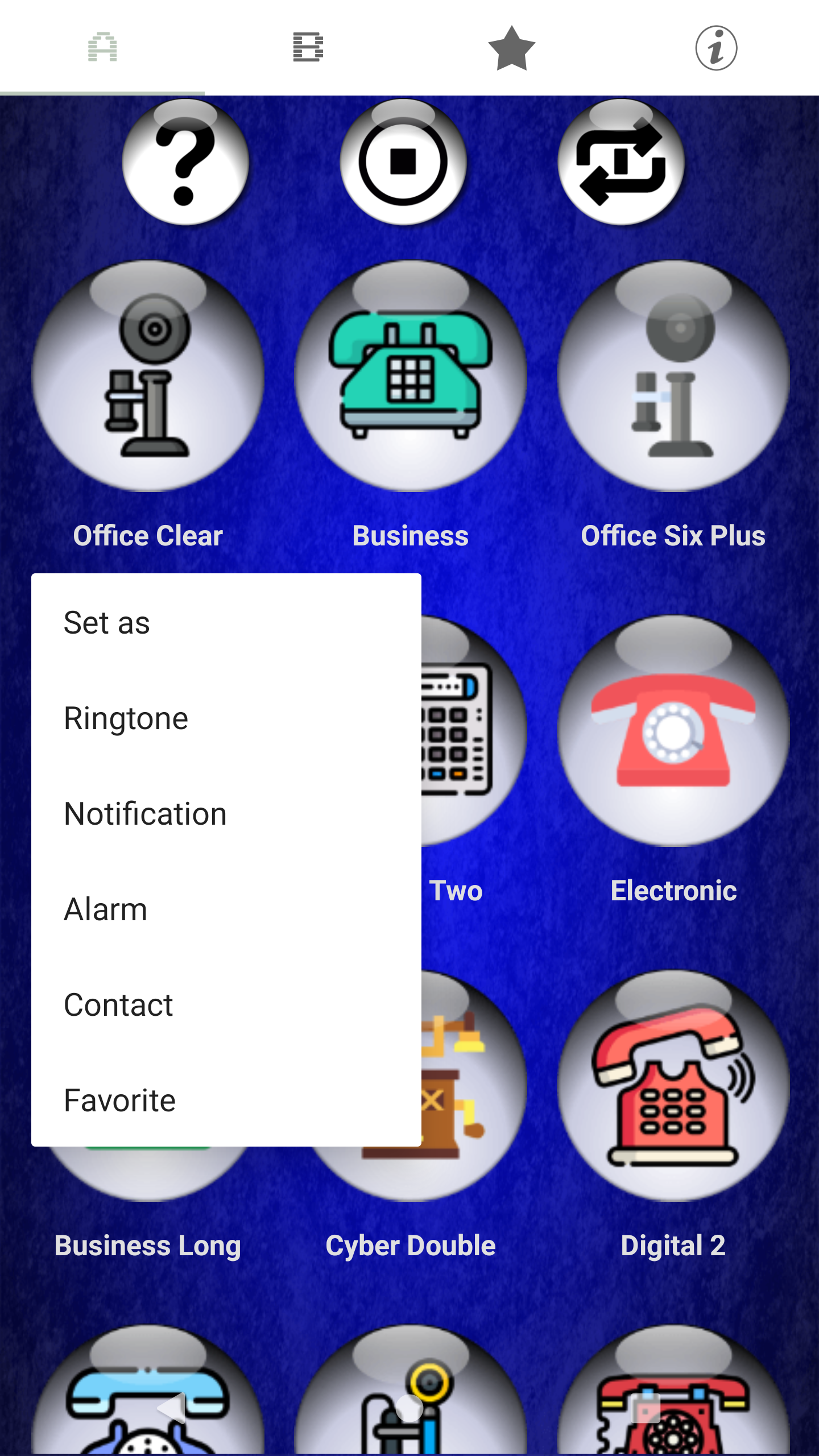Open the info tab

coord(716,48)
